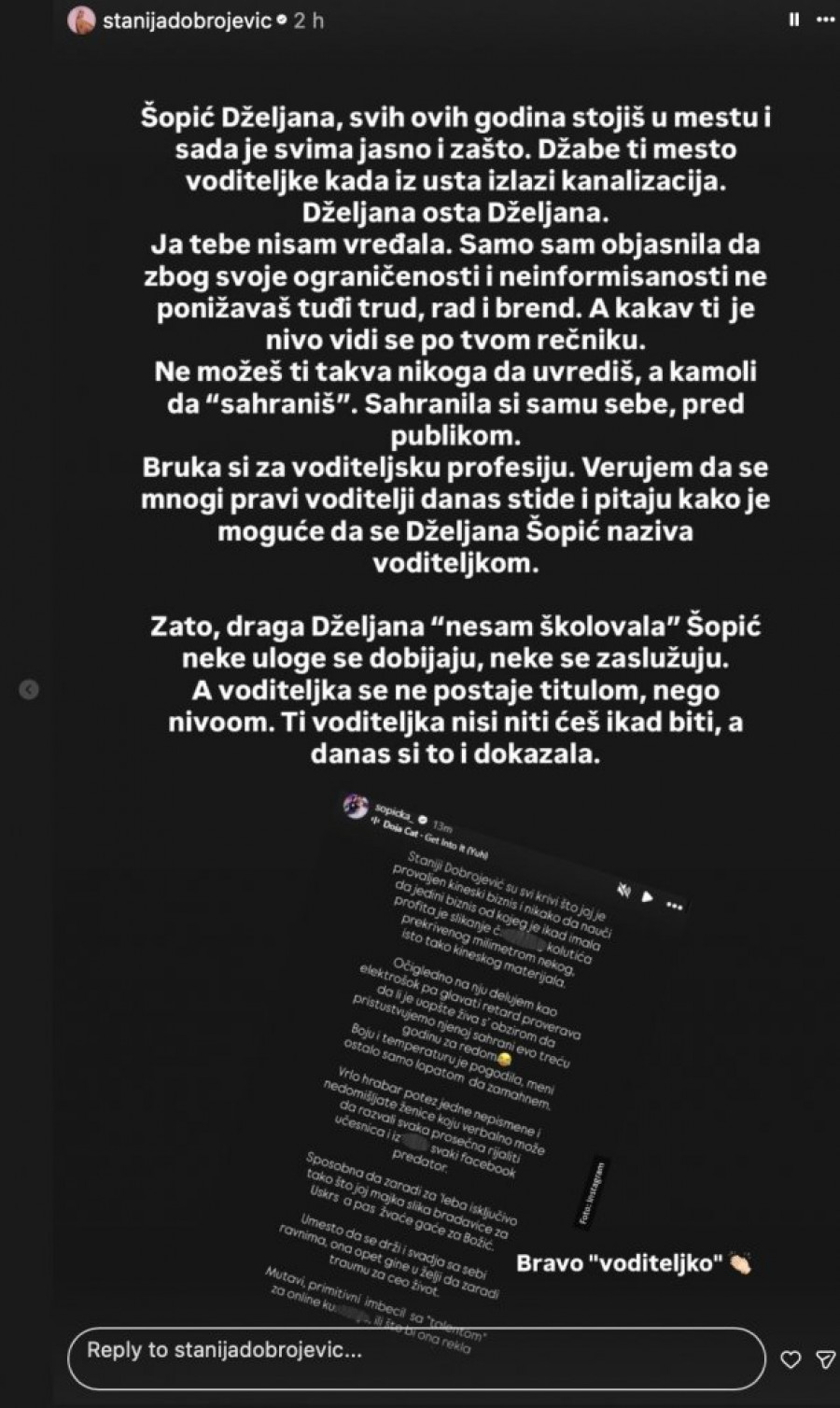The image size is (840, 1408).
Task: Open the story overflow menu
Action: pos(826,20)
